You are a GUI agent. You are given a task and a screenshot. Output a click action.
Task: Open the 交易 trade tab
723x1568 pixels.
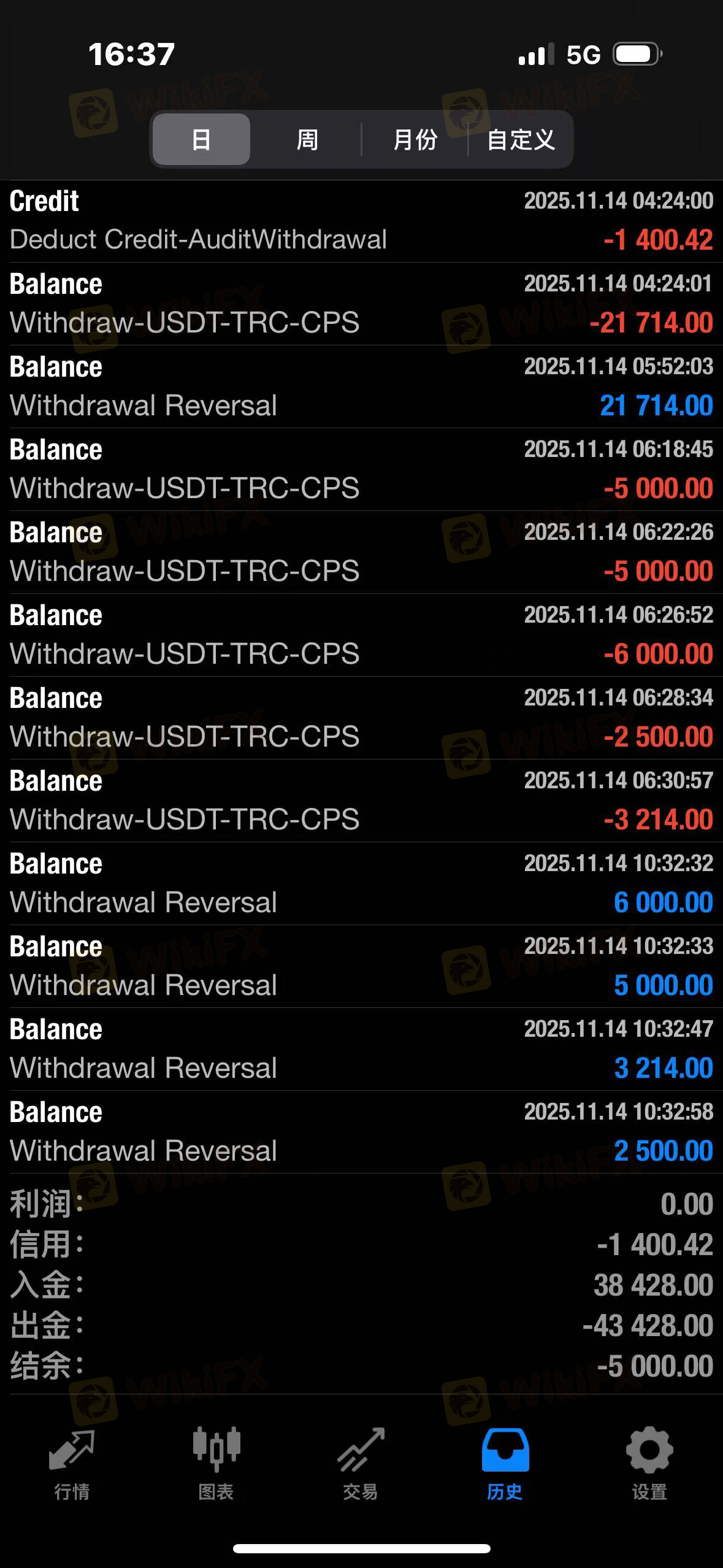(361, 1464)
